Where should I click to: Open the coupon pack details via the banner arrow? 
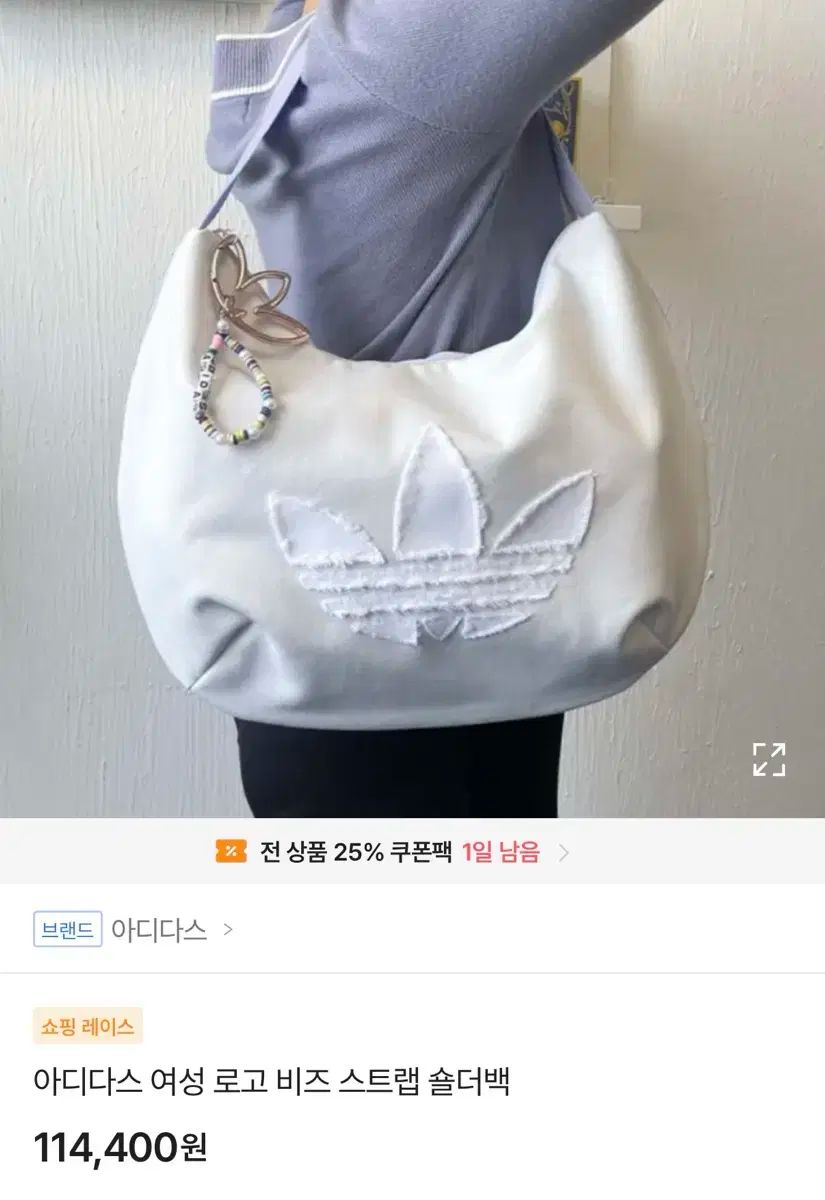coord(567,851)
